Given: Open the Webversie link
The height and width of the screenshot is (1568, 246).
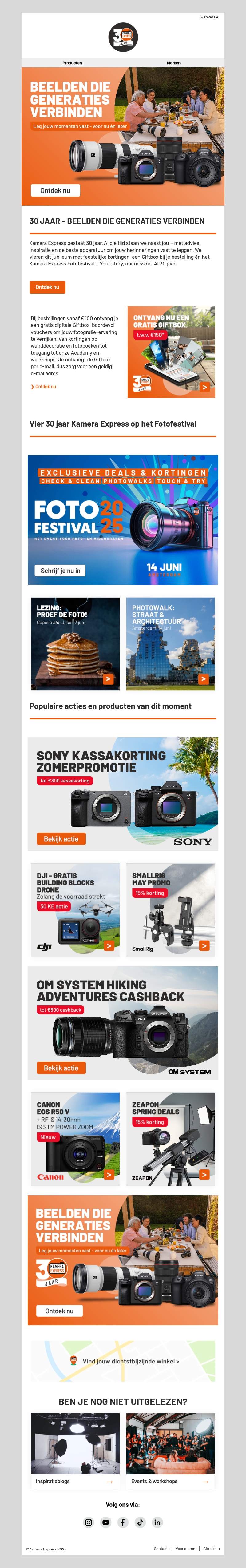Looking at the screenshot, I should (209, 17).
